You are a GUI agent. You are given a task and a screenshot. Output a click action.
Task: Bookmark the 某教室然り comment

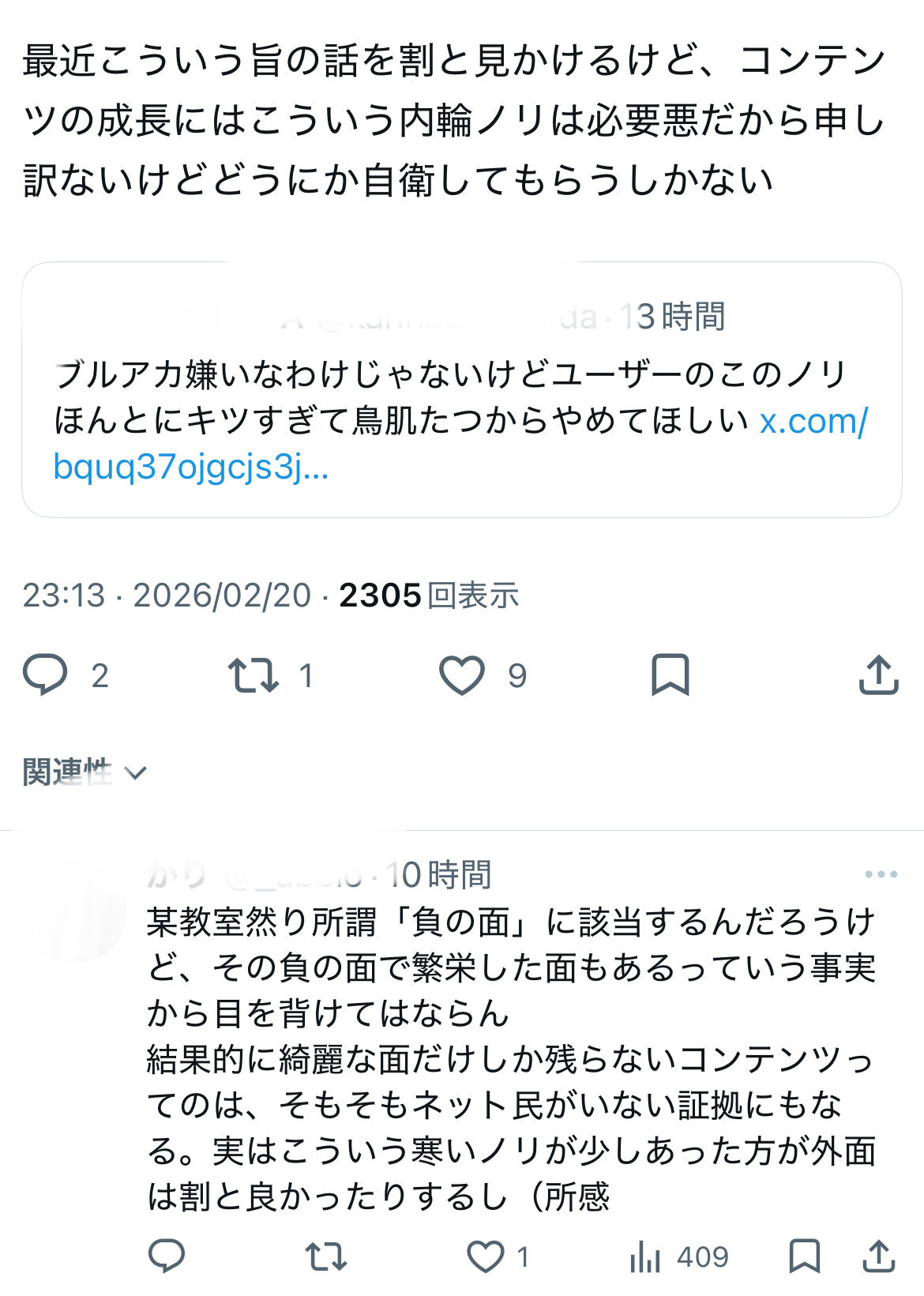(x=804, y=1255)
